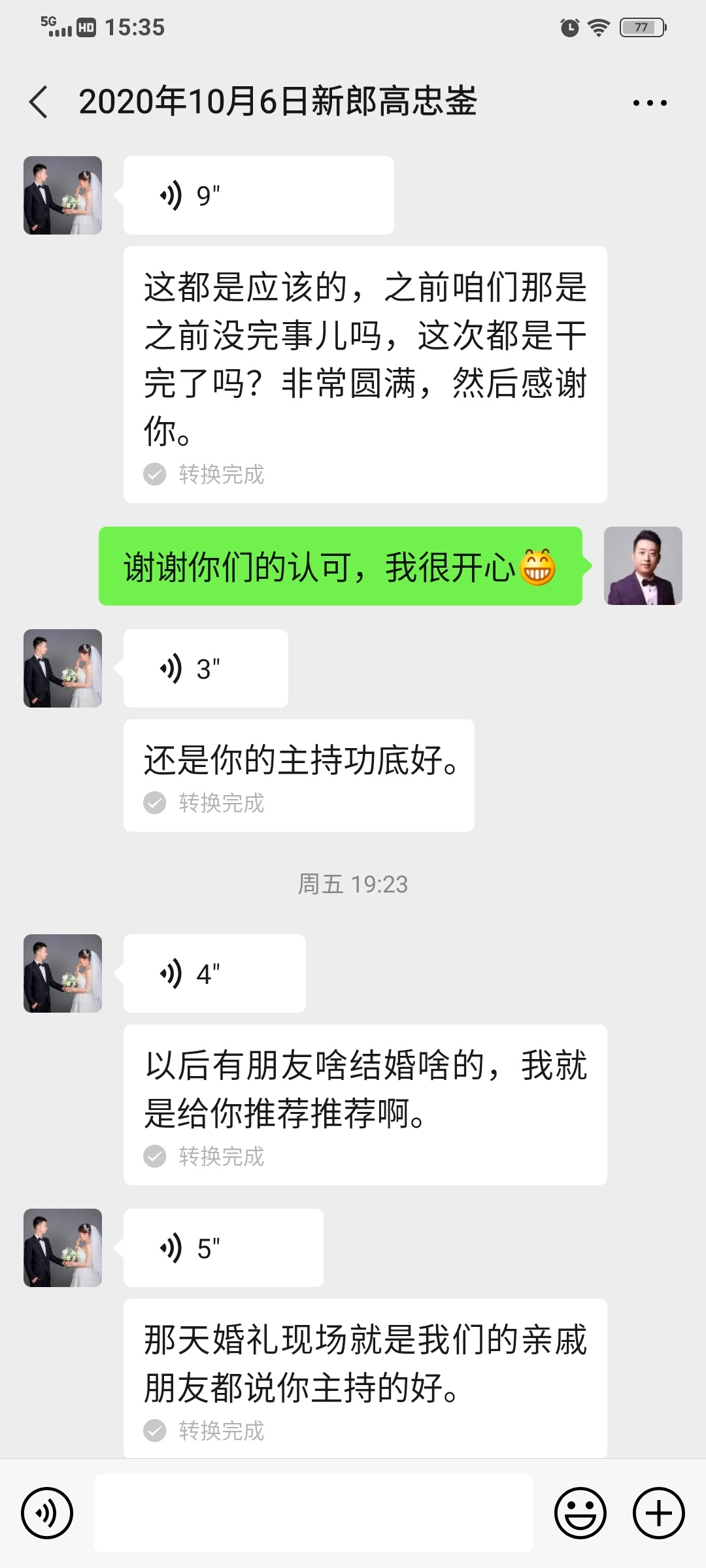The height and width of the screenshot is (1568, 706).
Task: Play the 3-second voice message
Action: tap(205, 668)
